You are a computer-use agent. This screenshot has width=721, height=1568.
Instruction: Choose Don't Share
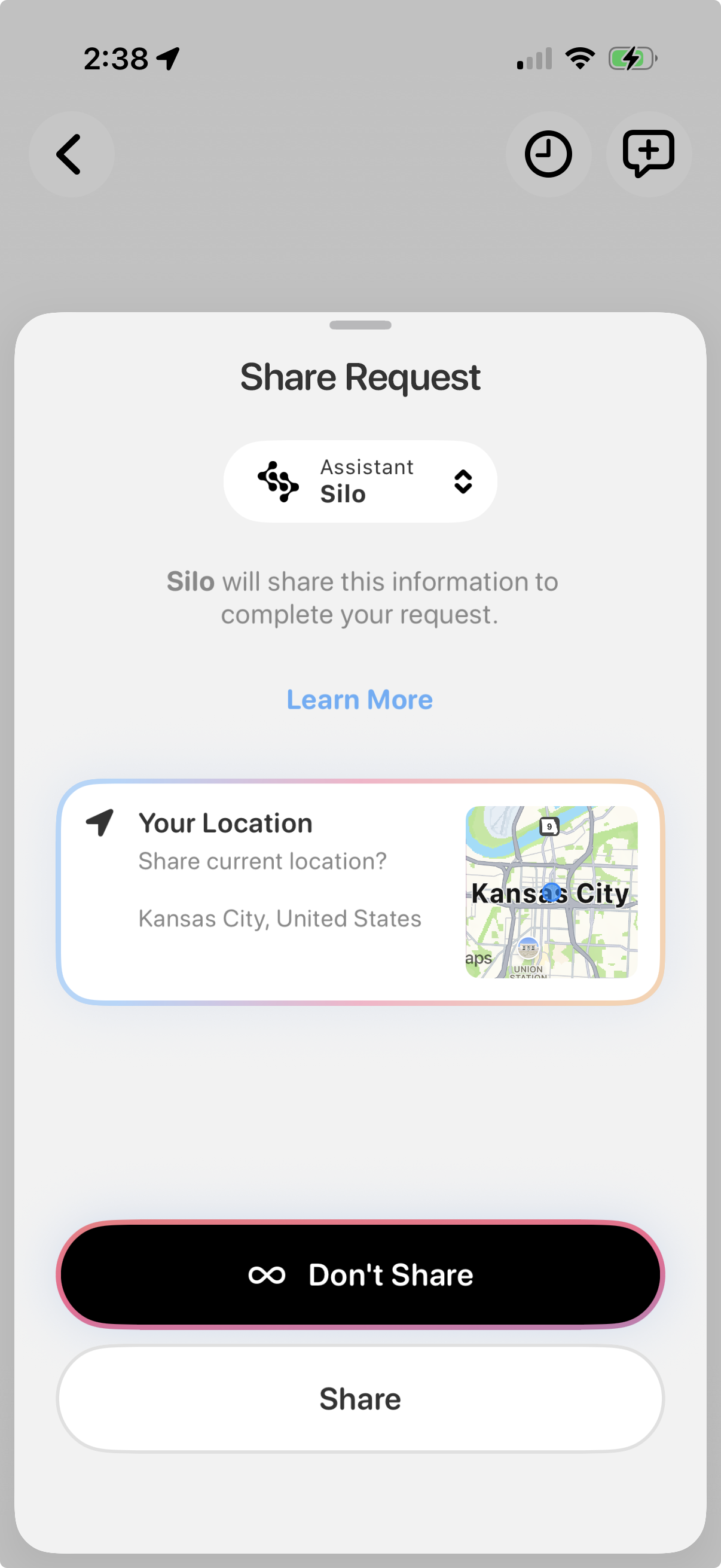(x=360, y=1274)
